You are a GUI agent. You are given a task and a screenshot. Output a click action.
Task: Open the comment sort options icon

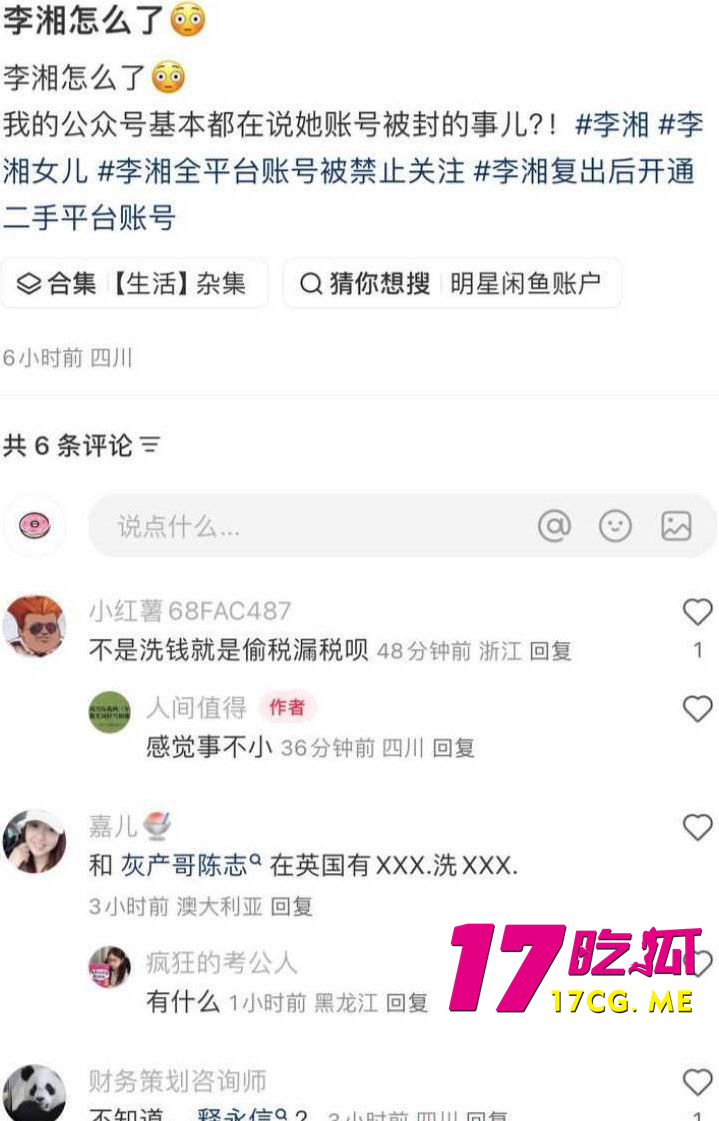coord(150,445)
